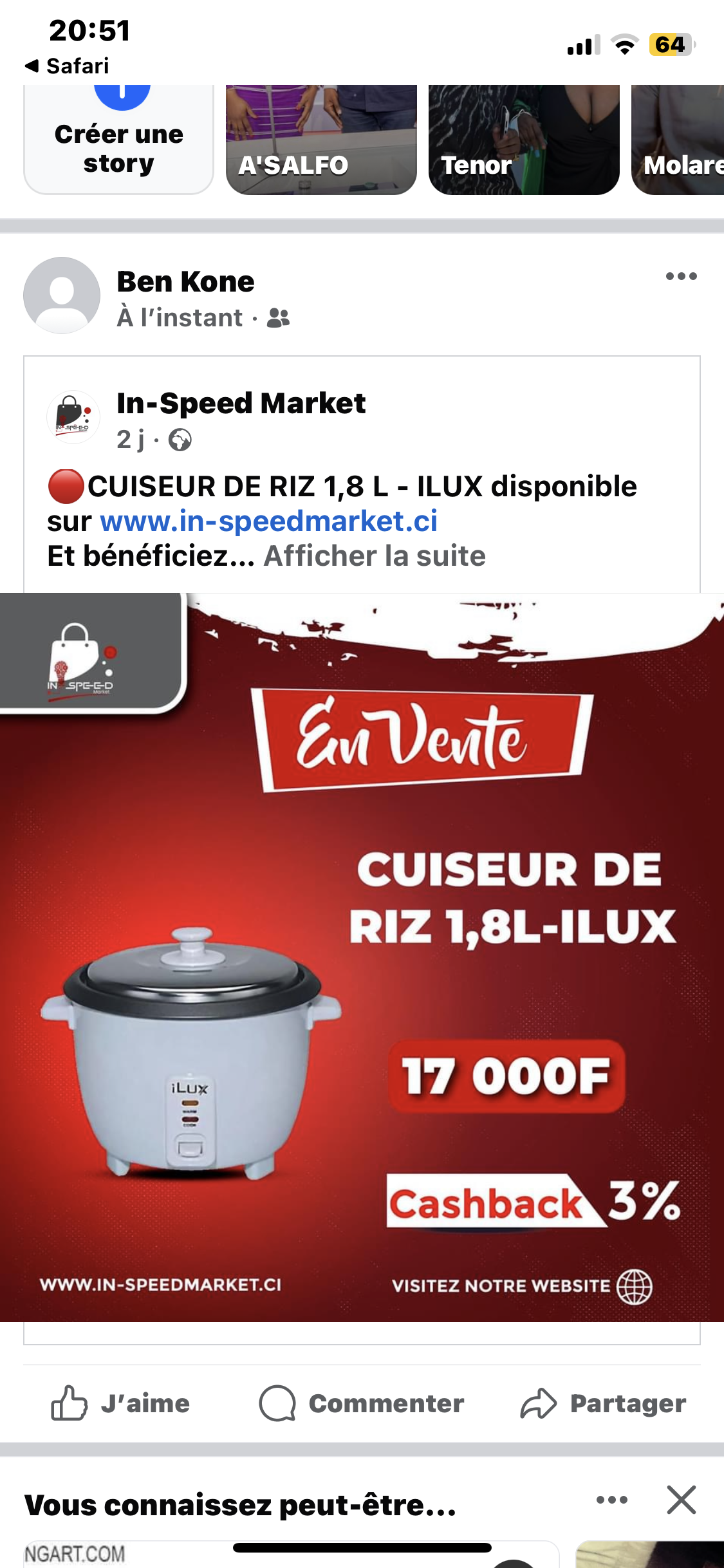Image resolution: width=724 pixels, height=1568 pixels.
Task: Open the rice cooker post image
Action: coord(362,957)
